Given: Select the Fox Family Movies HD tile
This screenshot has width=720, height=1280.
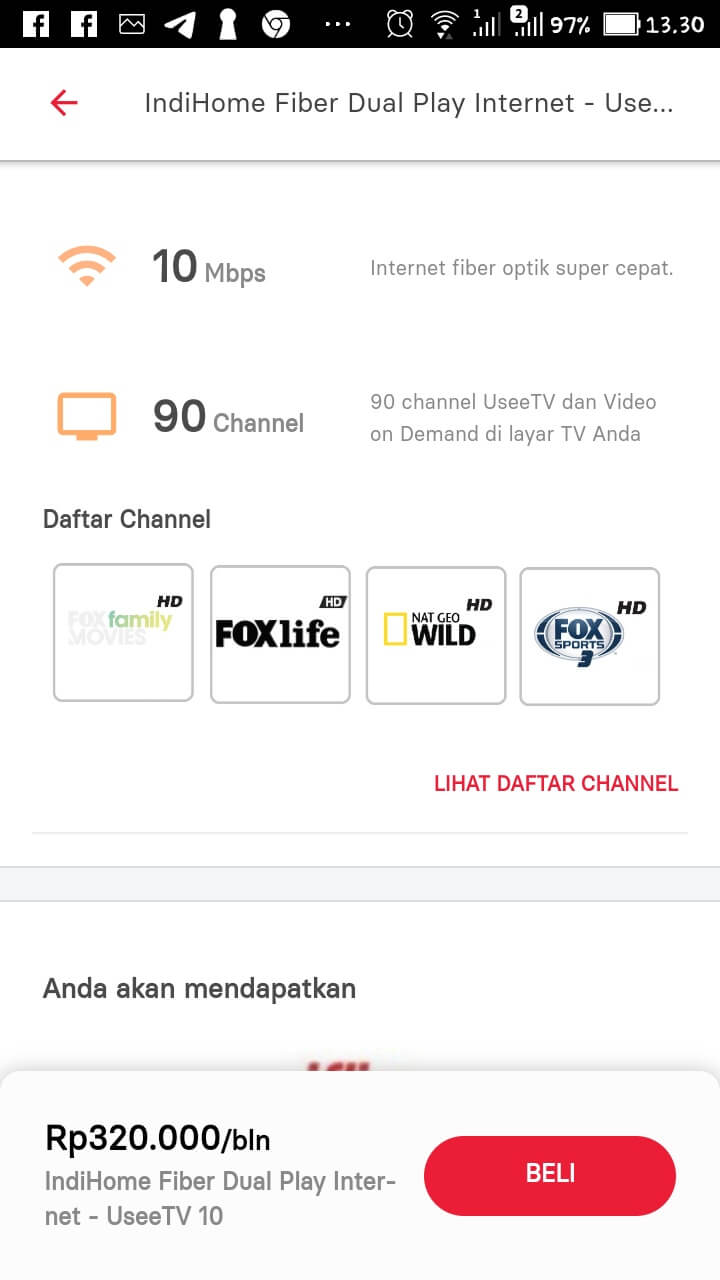Looking at the screenshot, I should [123, 632].
